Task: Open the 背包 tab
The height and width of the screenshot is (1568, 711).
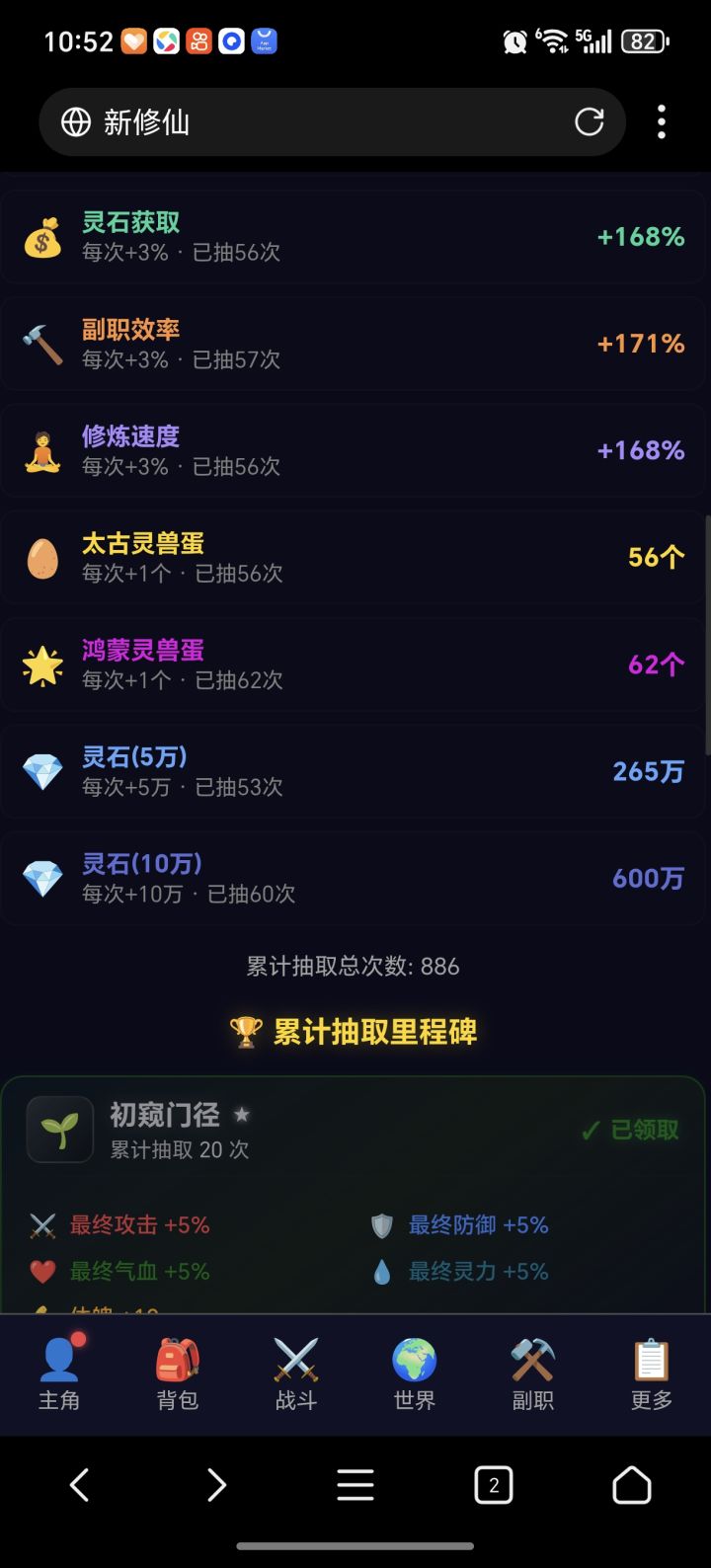Action: pyautogui.click(x=178, y=1373)
